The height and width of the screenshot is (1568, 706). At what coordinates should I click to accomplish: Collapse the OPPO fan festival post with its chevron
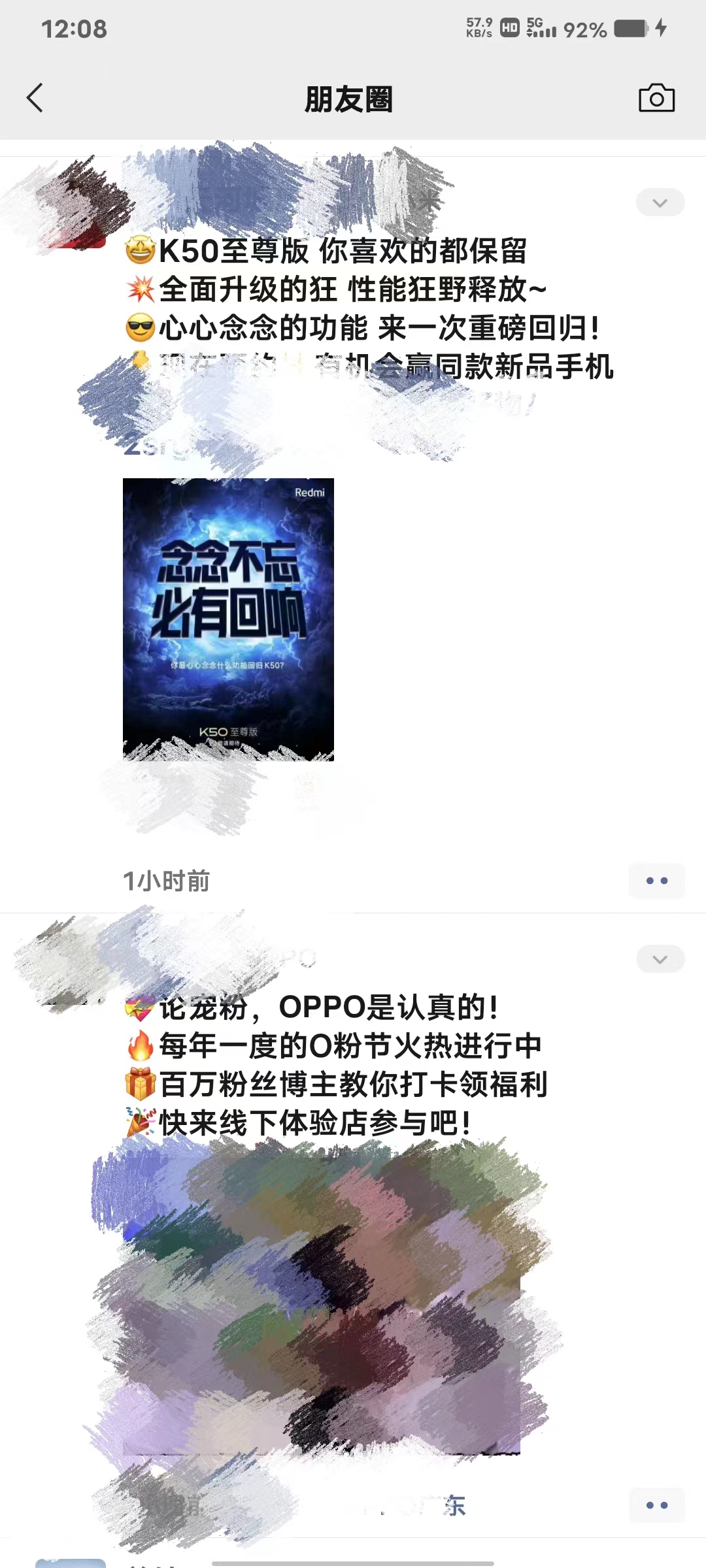click(x=659, y=958)
